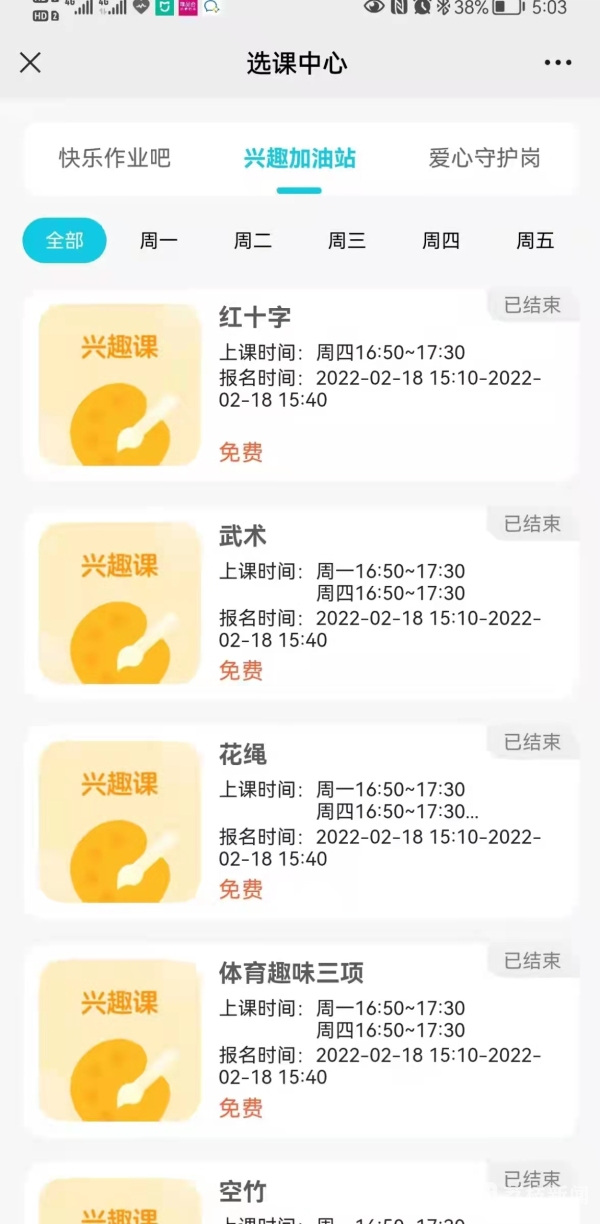Show only 周三 courses
Viewport: 600px width, 1224px height.
pos(347,241)
